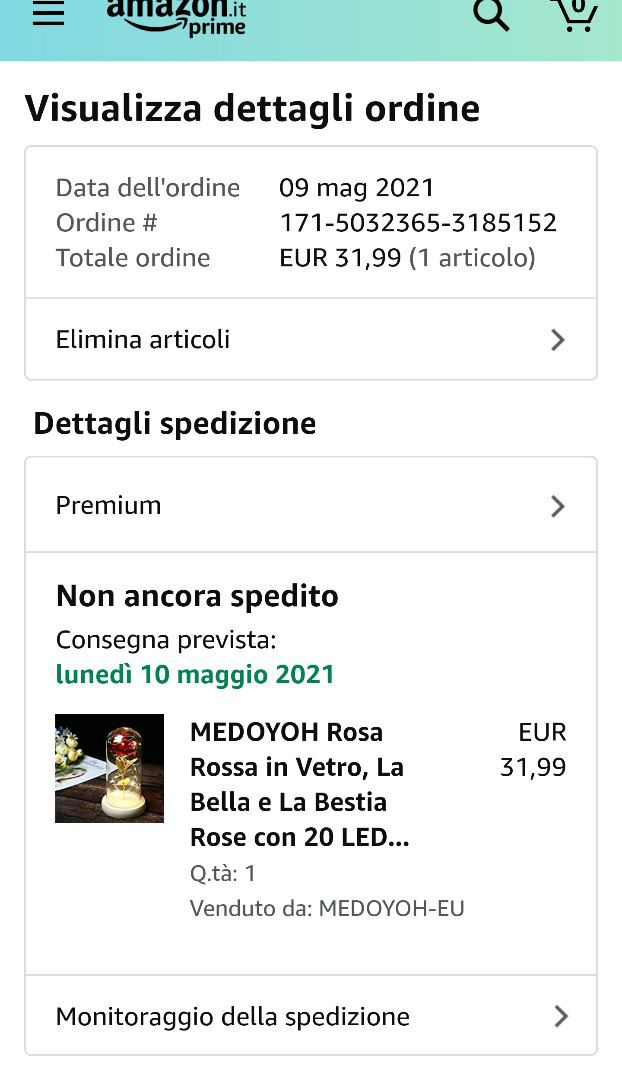Open the shopping cart
This screenshot has height=1071, width=622.
[x=574, y=14]
